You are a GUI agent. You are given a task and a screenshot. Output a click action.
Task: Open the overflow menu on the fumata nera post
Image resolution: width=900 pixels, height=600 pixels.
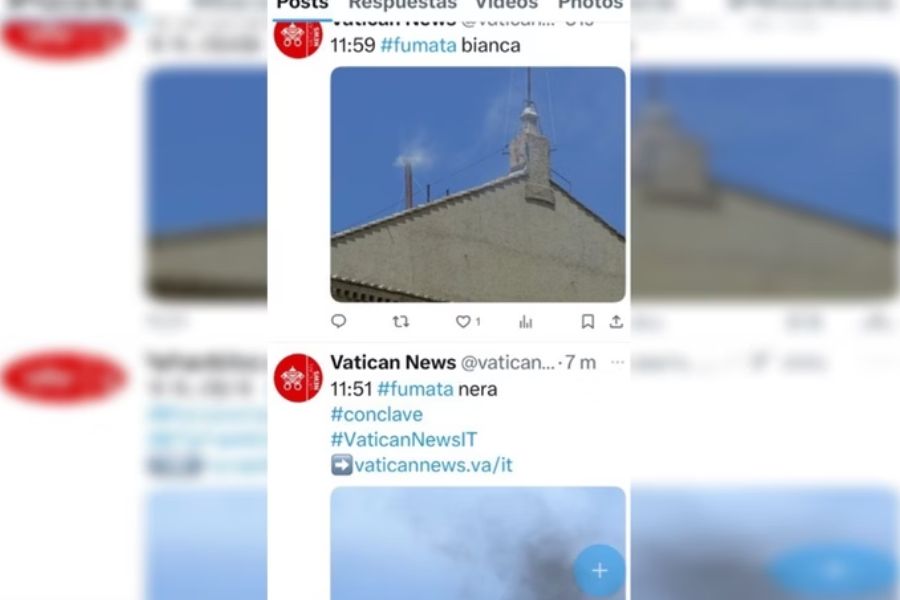coord(617,362)
